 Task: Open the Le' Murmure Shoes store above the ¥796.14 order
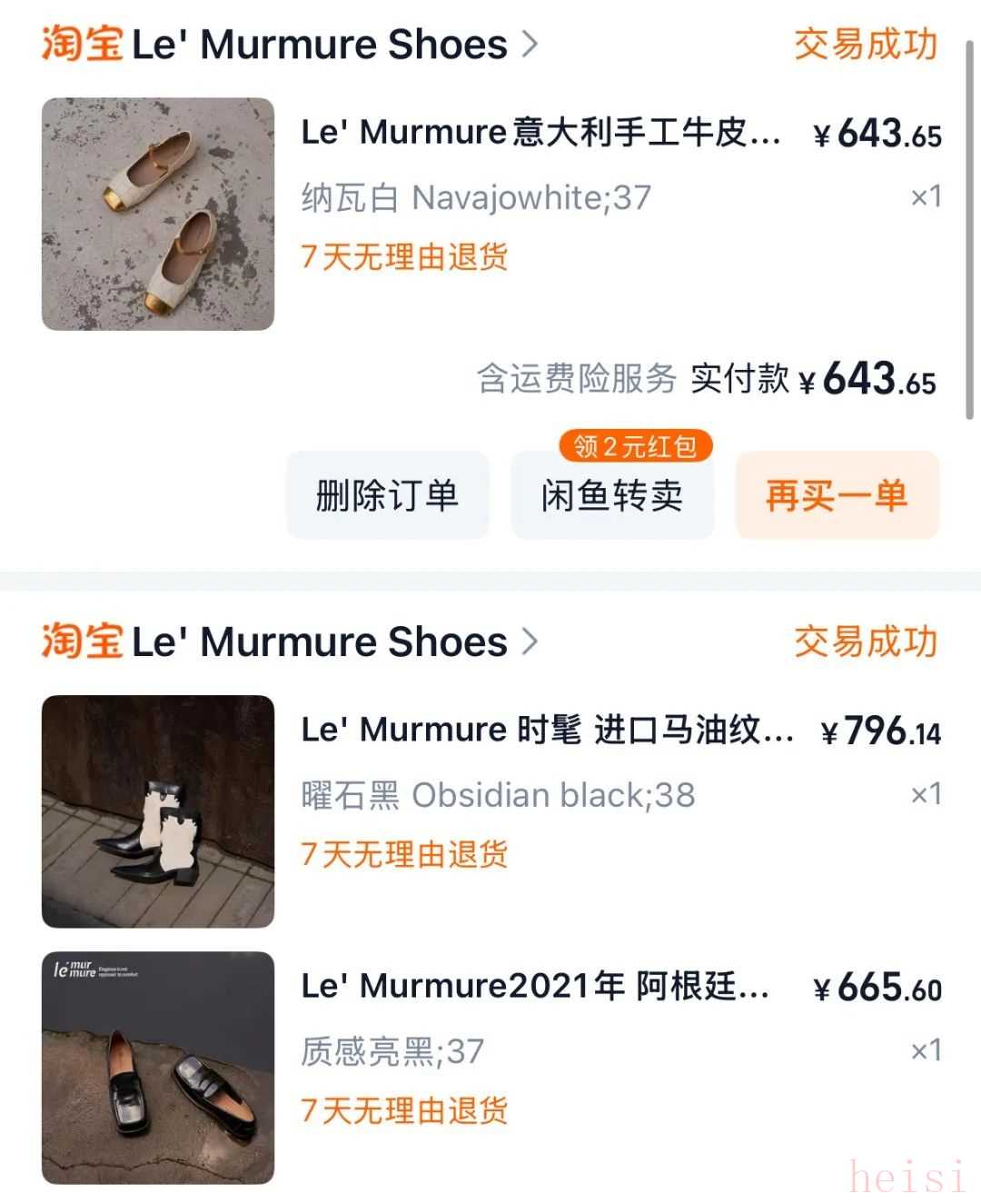(x=320, y=642)
